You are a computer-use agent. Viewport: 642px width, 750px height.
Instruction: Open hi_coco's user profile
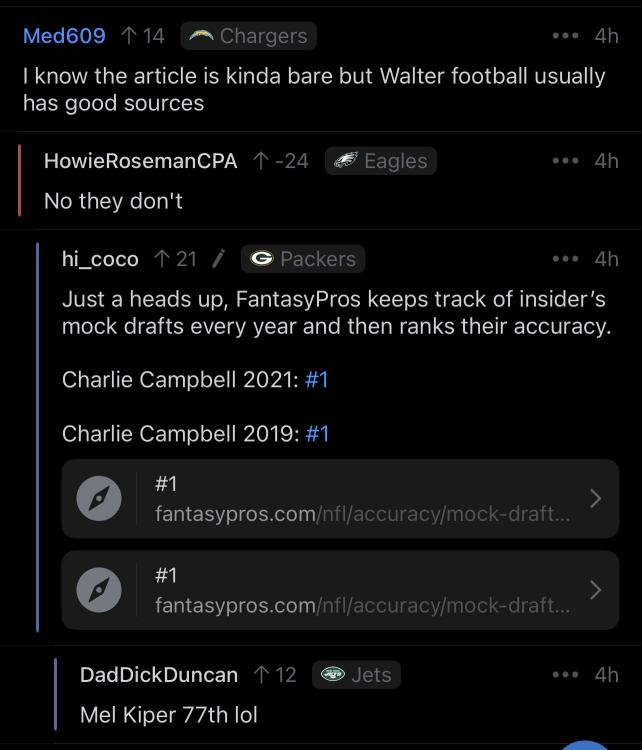point(100,259)
